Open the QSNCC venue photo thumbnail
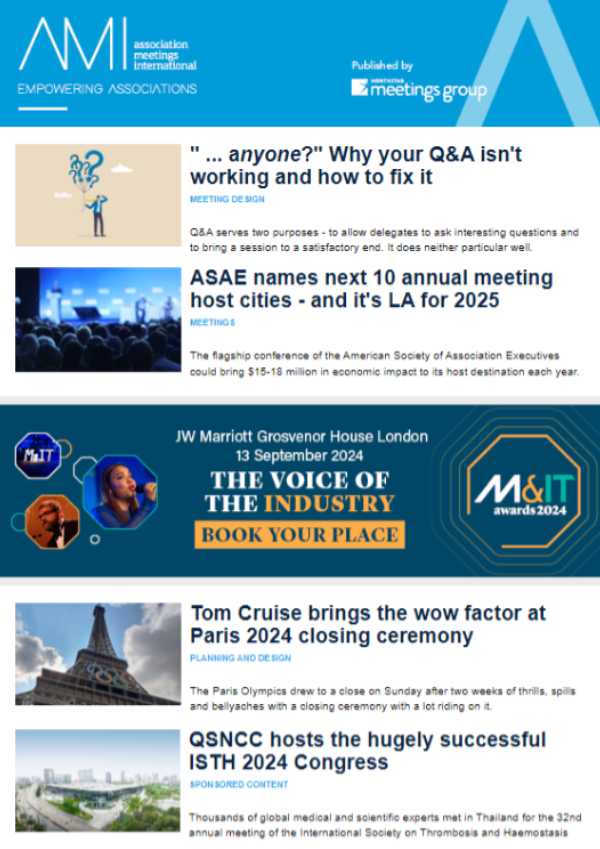The image size is (600, 849). pyautogui.click(x=97, y=781)
